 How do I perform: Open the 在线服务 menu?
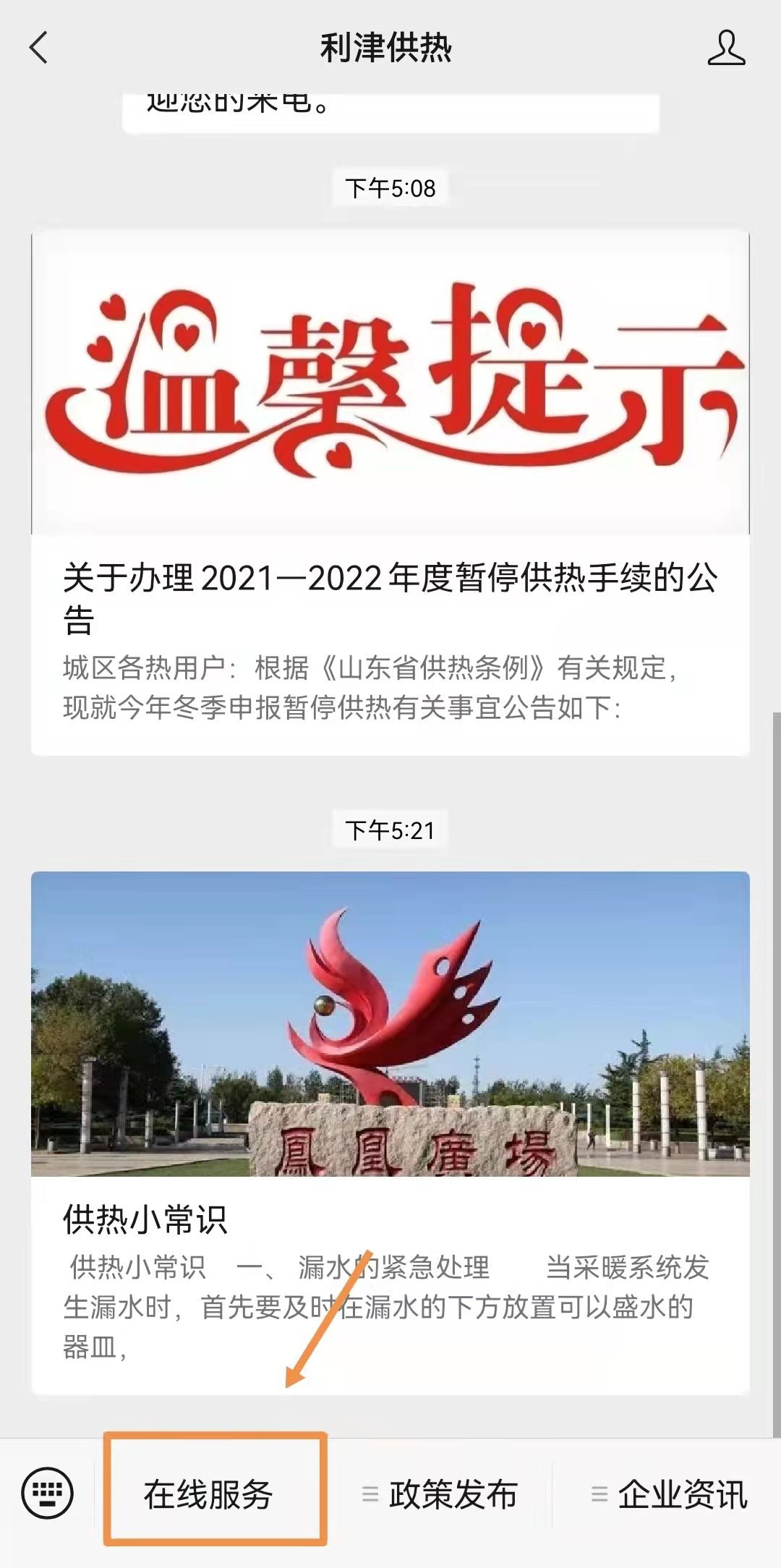pos(208,1494)
